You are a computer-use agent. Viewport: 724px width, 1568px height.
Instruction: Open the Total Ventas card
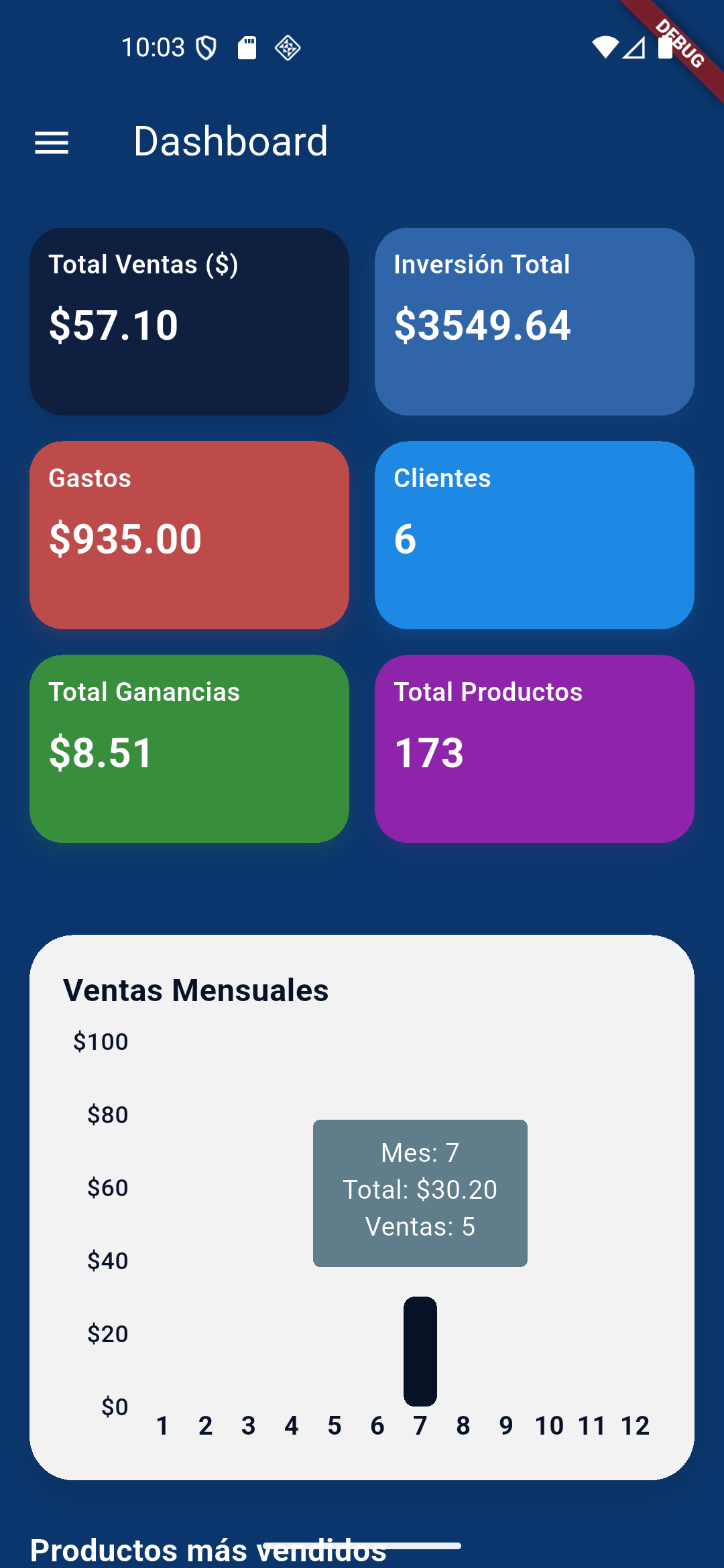[189, 322]
